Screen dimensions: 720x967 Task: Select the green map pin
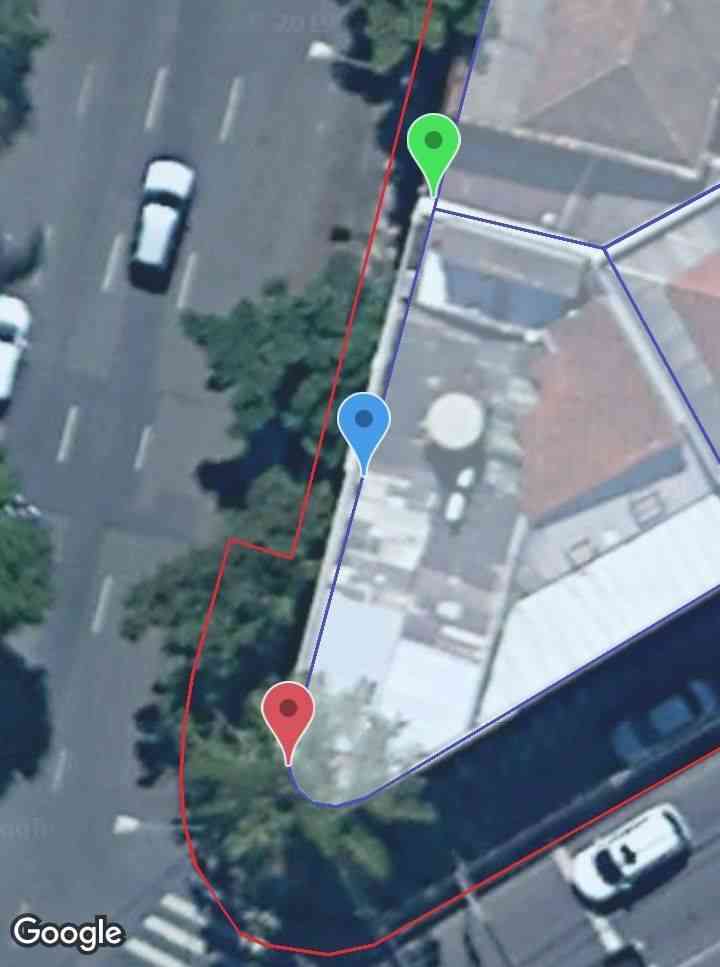(433, 146)
